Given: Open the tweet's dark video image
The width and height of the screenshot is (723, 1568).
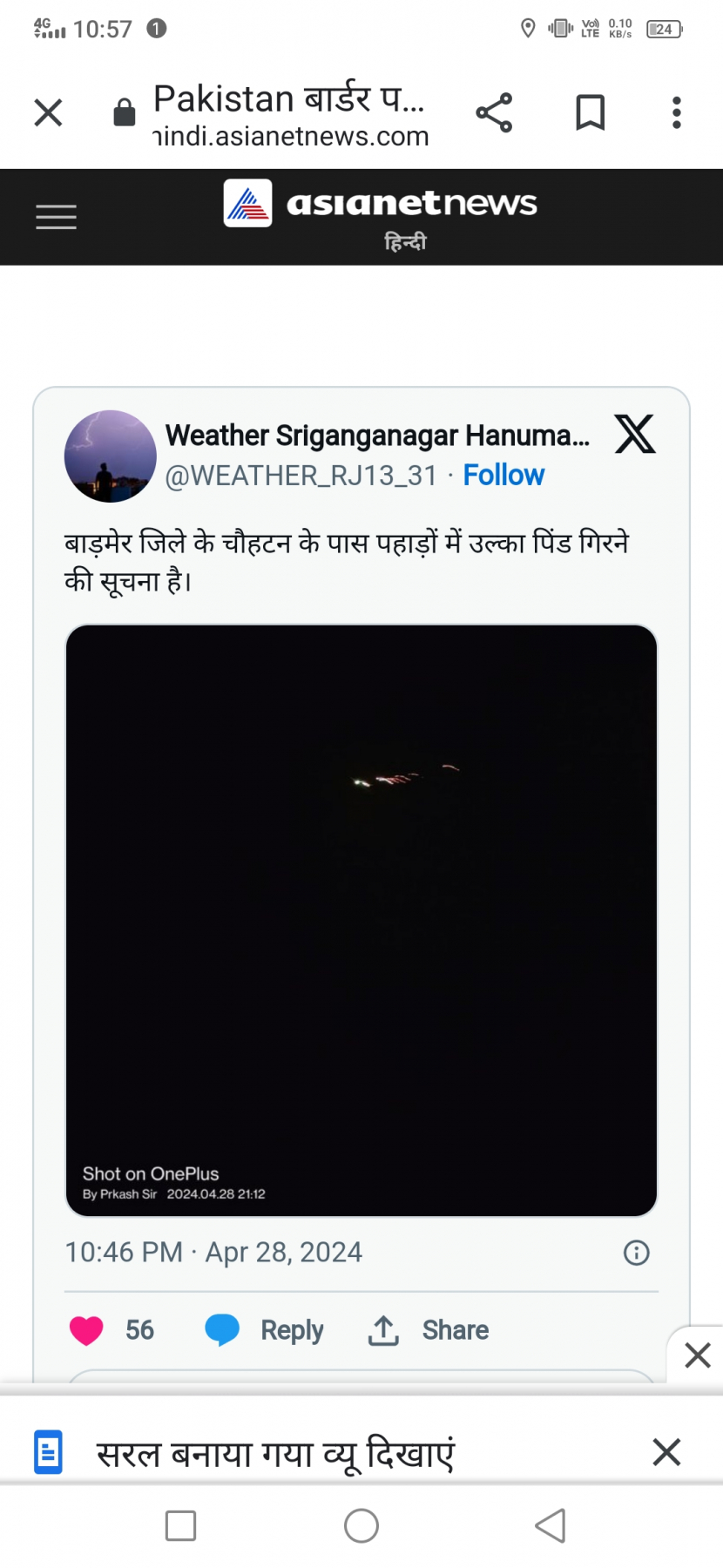Looking at the screenshot, I should pos(361,920).
